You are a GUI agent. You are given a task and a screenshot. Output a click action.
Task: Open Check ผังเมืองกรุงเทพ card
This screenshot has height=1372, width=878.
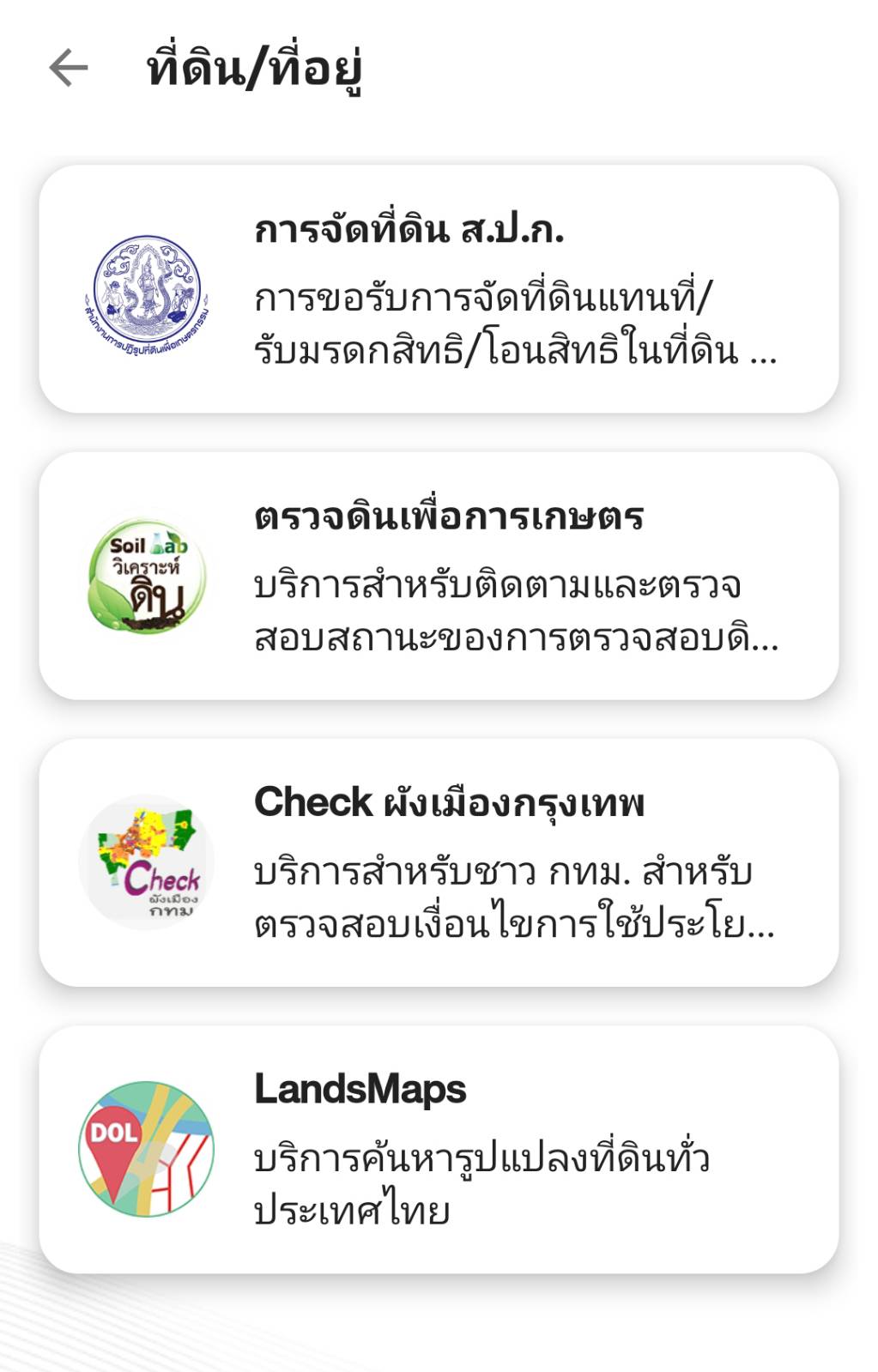pos(439,862)
